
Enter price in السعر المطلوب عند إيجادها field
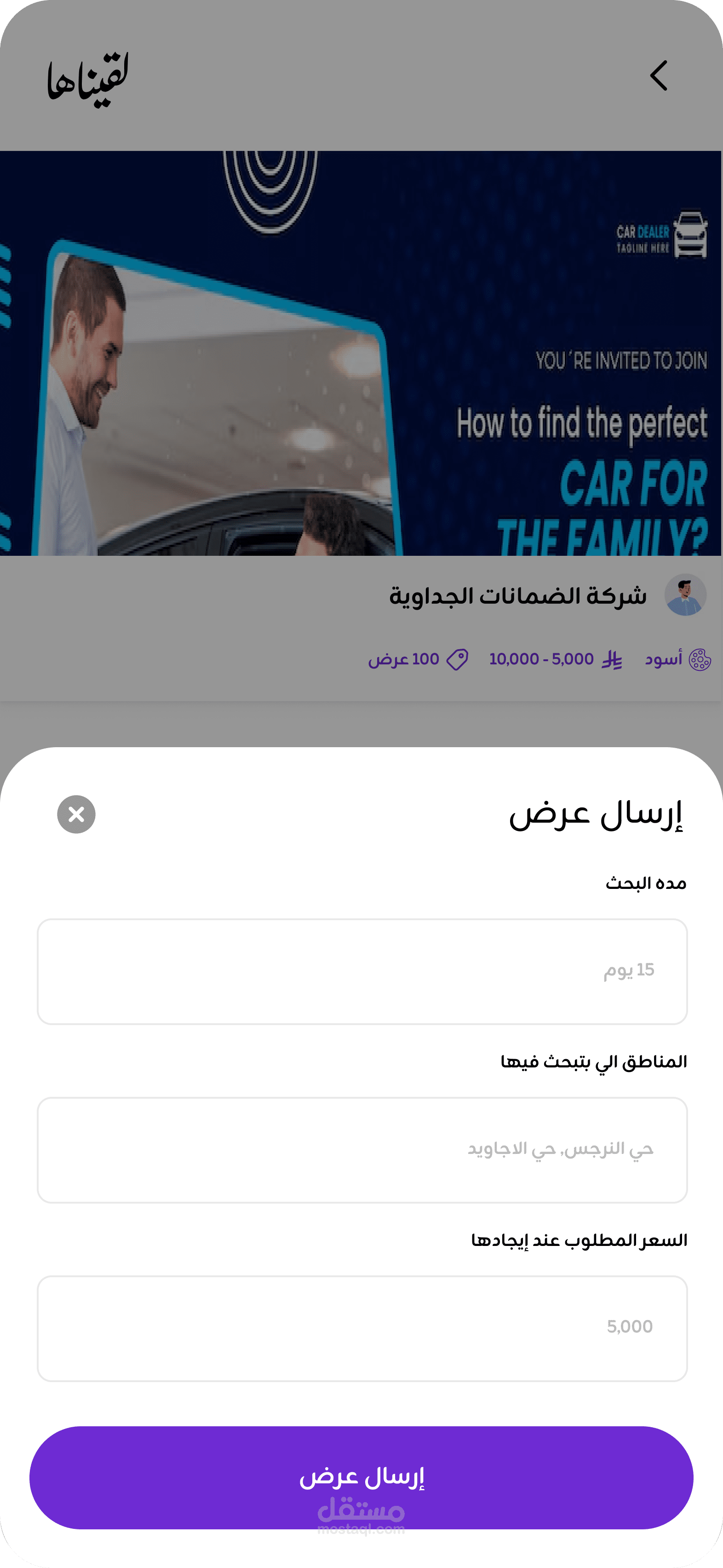(362, 1328)
